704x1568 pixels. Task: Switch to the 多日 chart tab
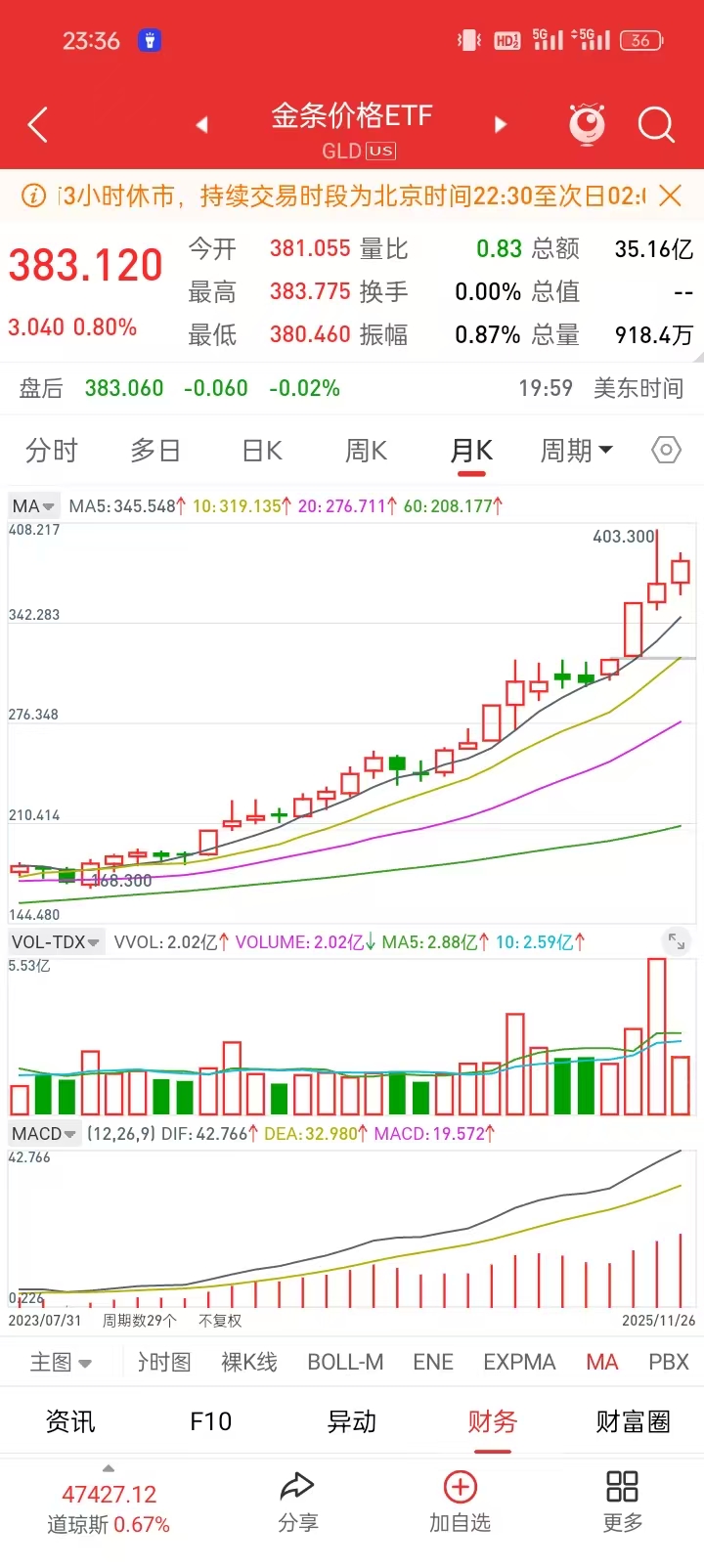(x=155, y=451)
